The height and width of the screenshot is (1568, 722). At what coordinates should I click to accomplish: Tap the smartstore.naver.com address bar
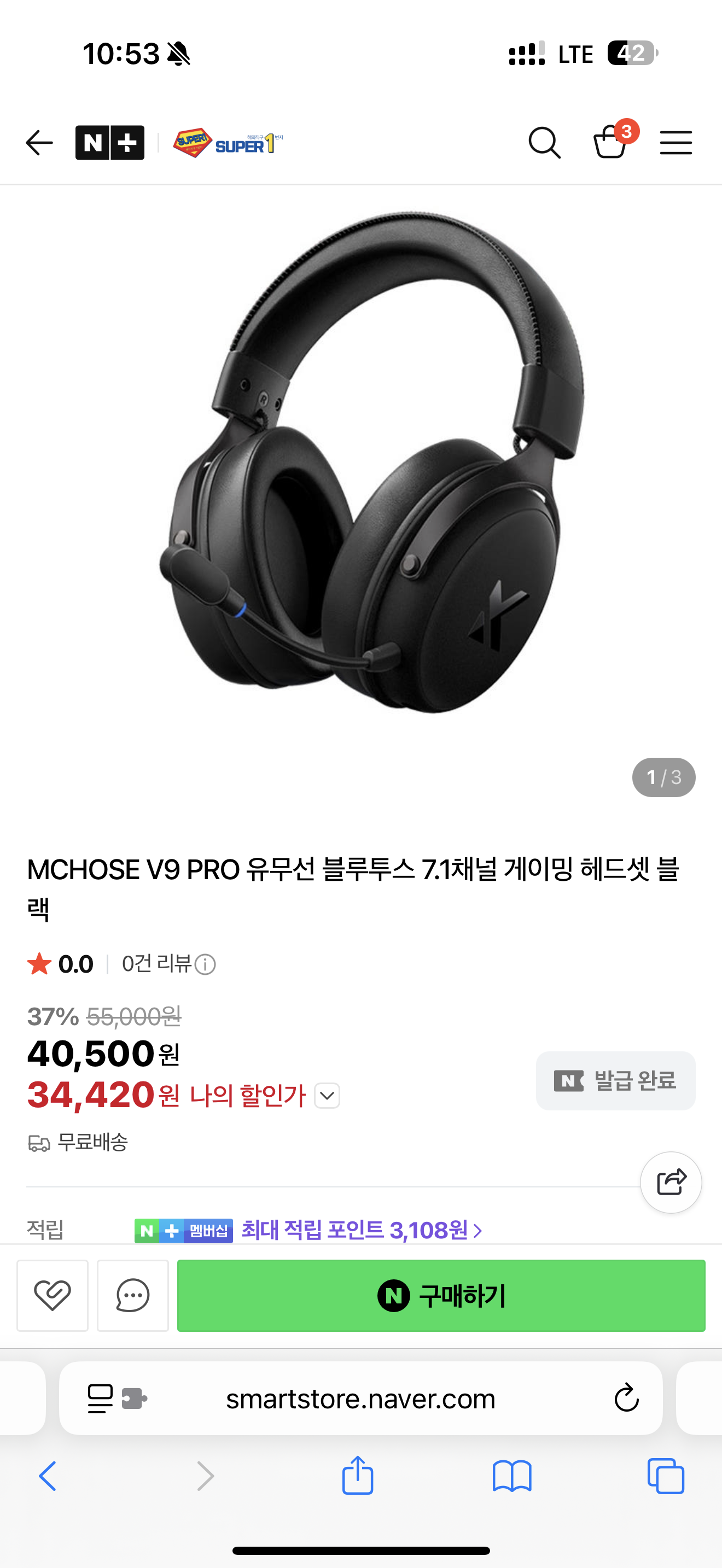(360, 1399)
